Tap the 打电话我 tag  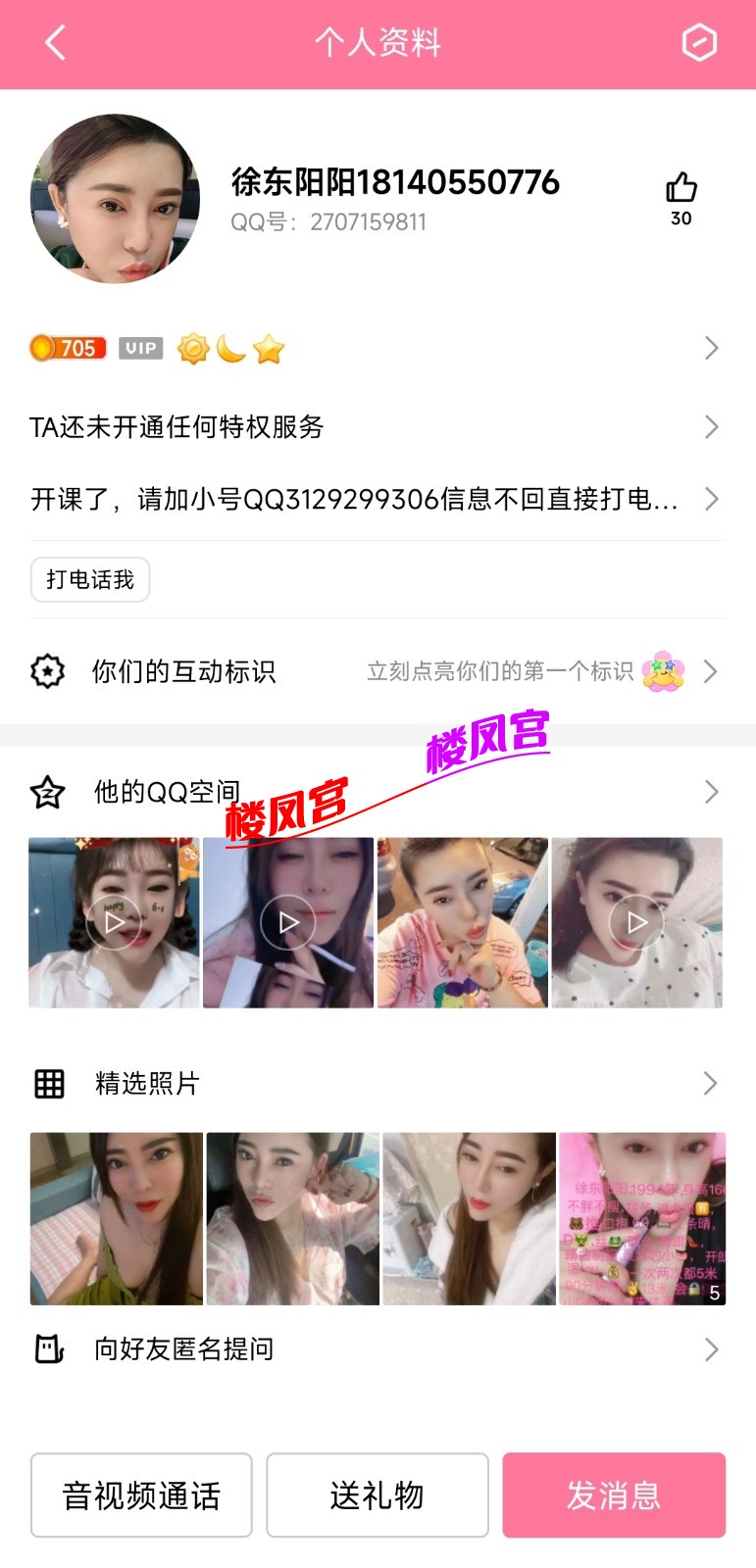tap(90, 579)
